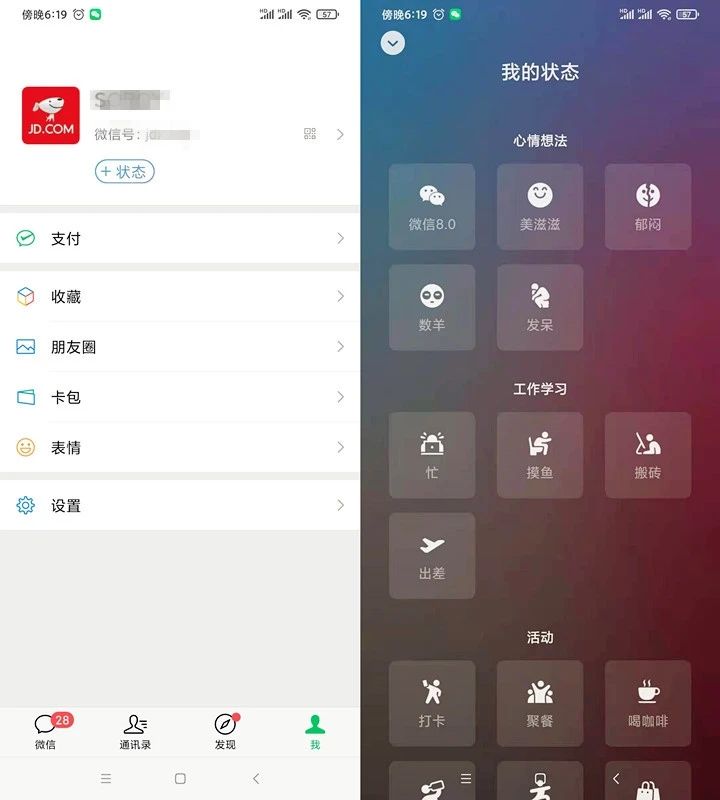The width and height of the screenshot is (720, 800).
Task: Select the 郁闷 mood status
Action: click(648, 206)
